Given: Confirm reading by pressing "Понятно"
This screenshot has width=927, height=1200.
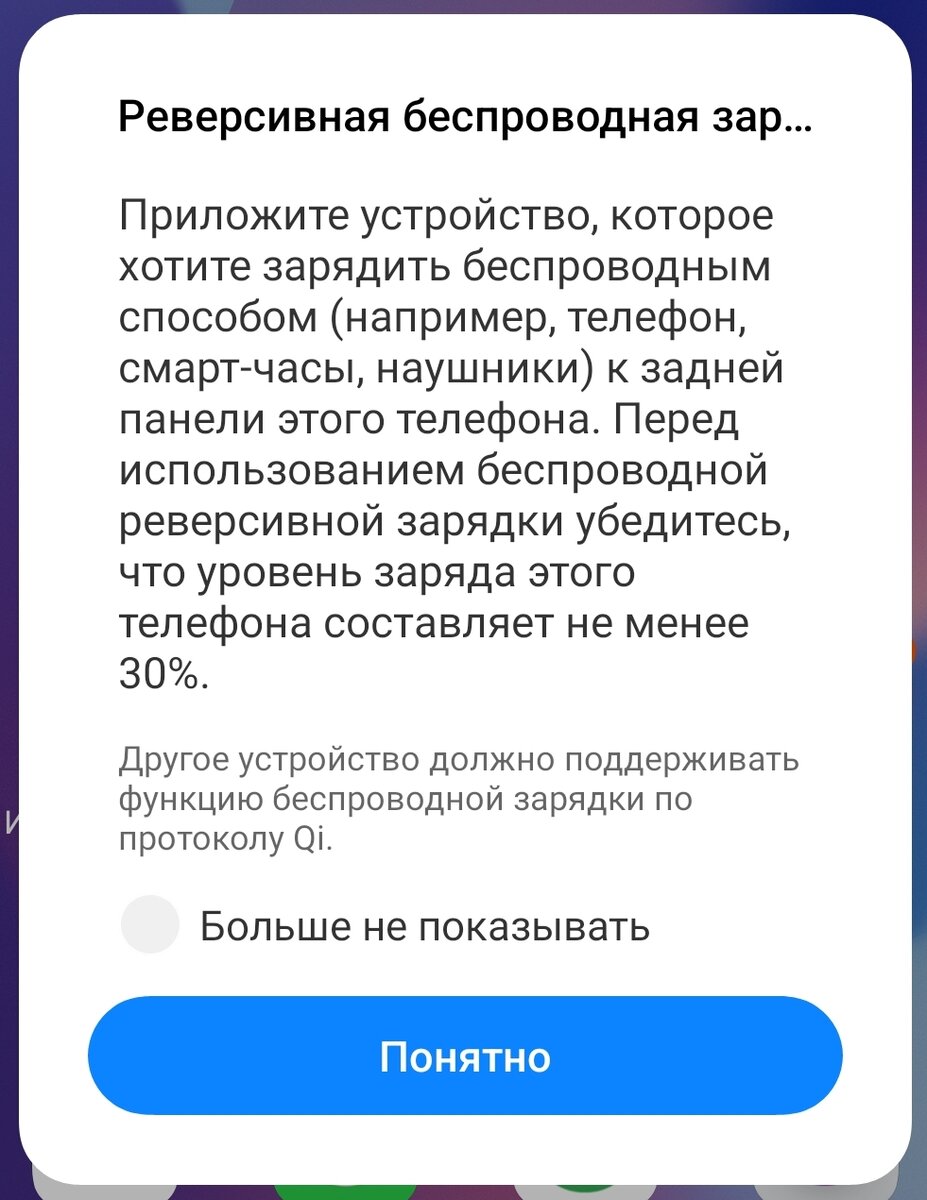Looking at the screenshot, I should click(x=463, y=1058).
